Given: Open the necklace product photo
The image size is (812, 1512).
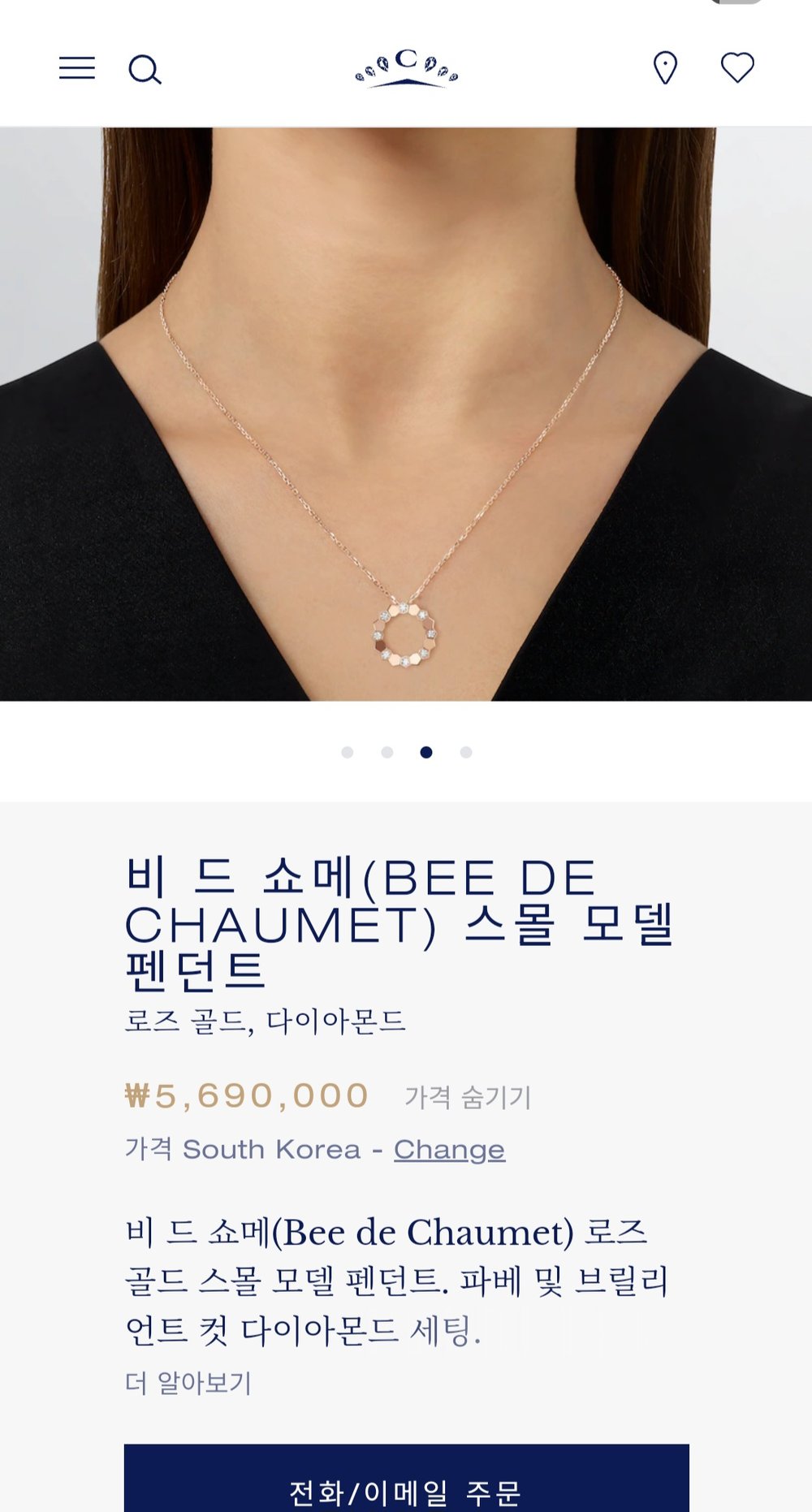Looking at the screenshot, I should (x=406, y=414).
